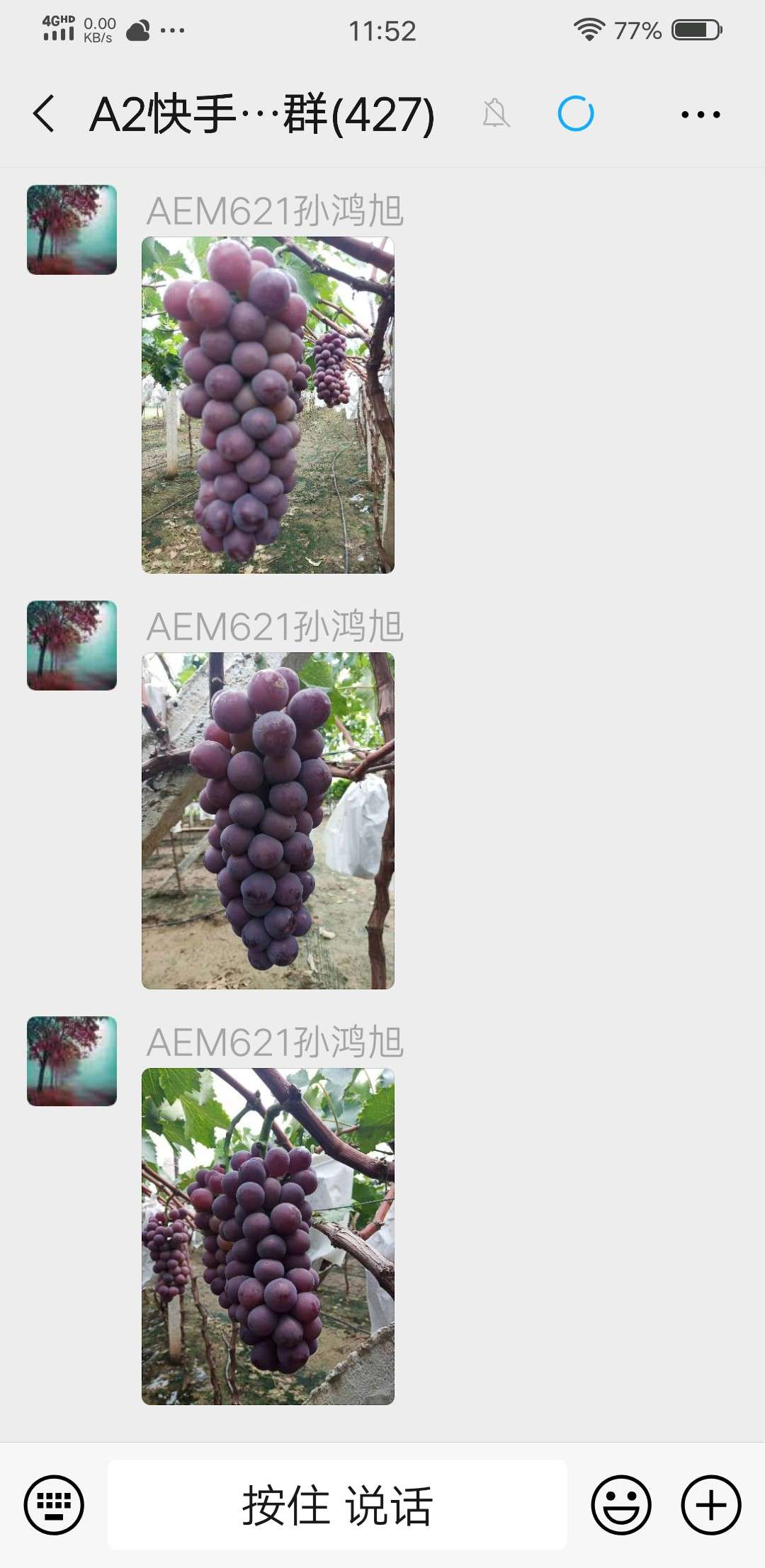Open the last grape photo message
Screen dimensions: 765x1568
268,1237
